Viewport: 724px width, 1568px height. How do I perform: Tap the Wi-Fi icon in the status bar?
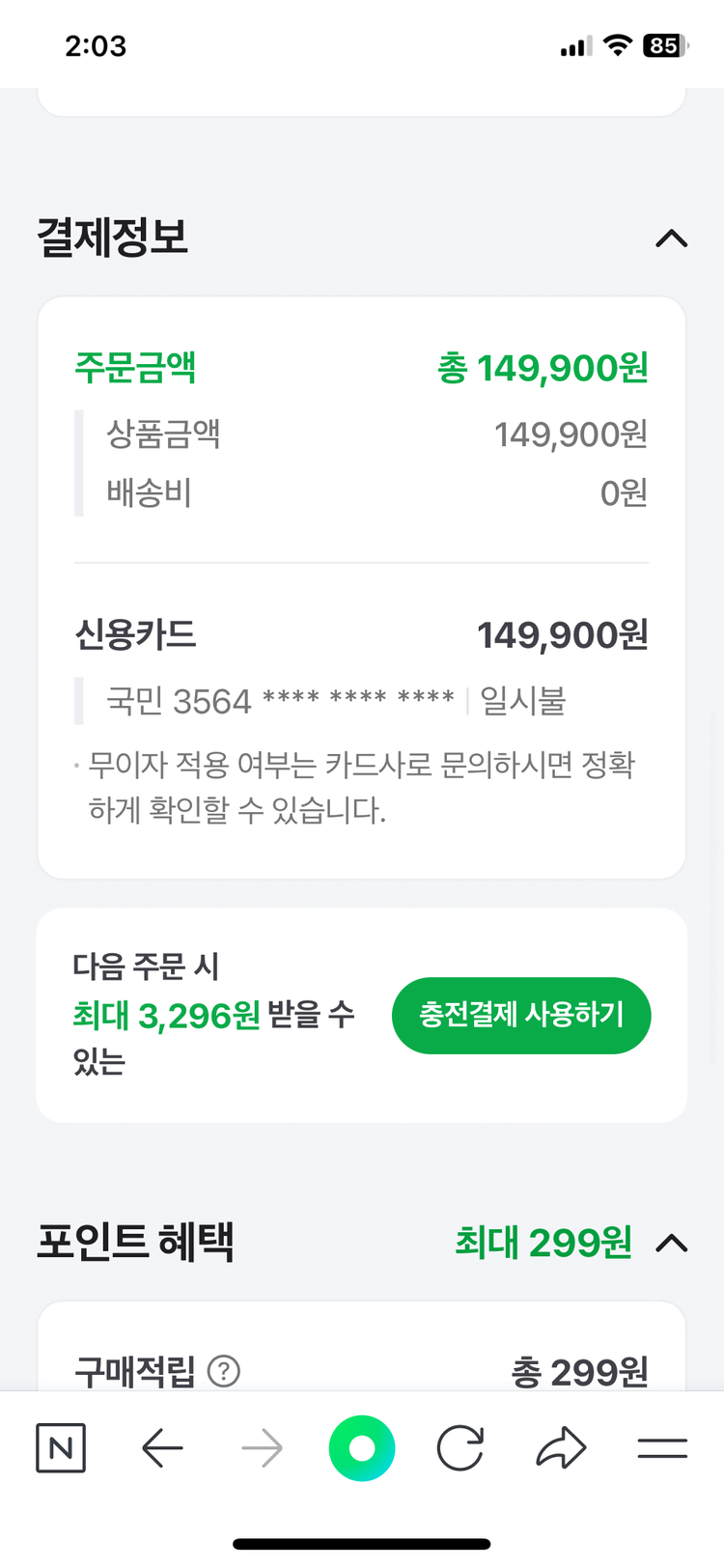tap(617, 44)
